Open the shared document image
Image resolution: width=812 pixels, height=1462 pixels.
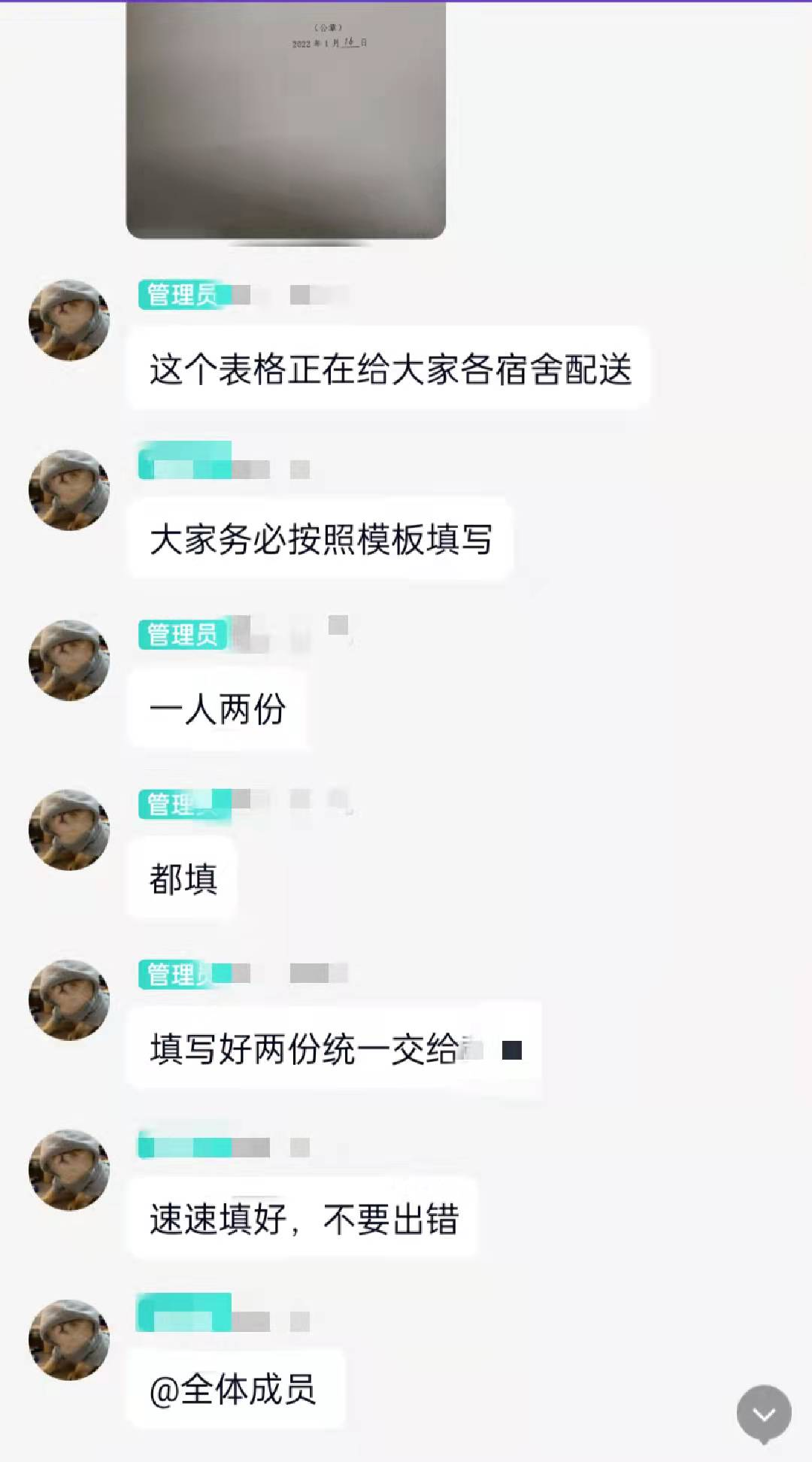[x=286, y=120]
